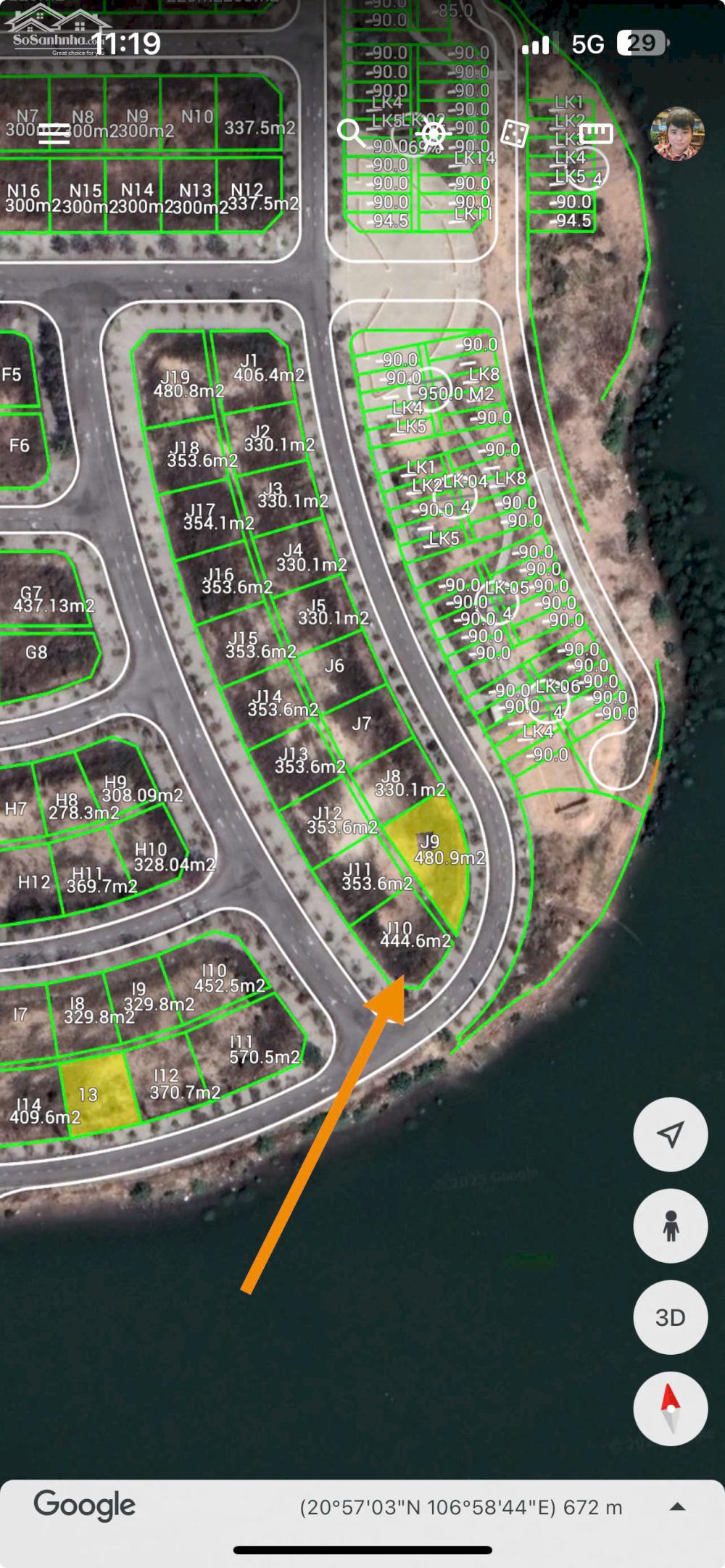Screen dimensions: 725x1568
Task: Open the profile avatar
Action: 678,134
